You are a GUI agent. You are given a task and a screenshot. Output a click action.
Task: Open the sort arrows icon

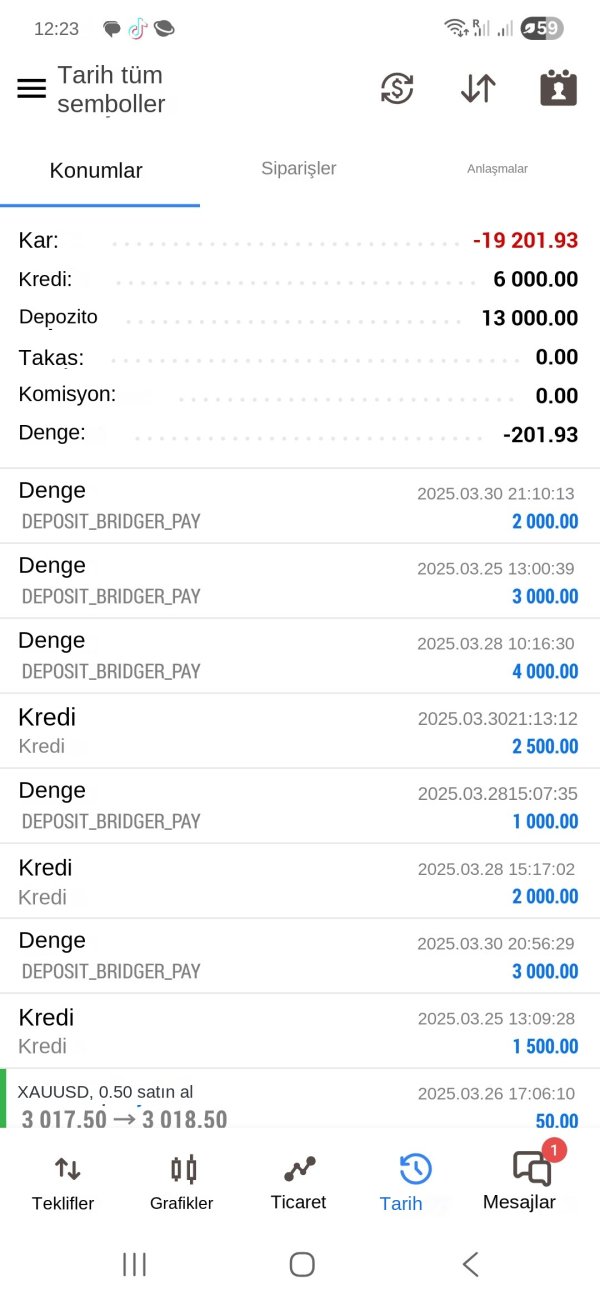pos(478,89)
